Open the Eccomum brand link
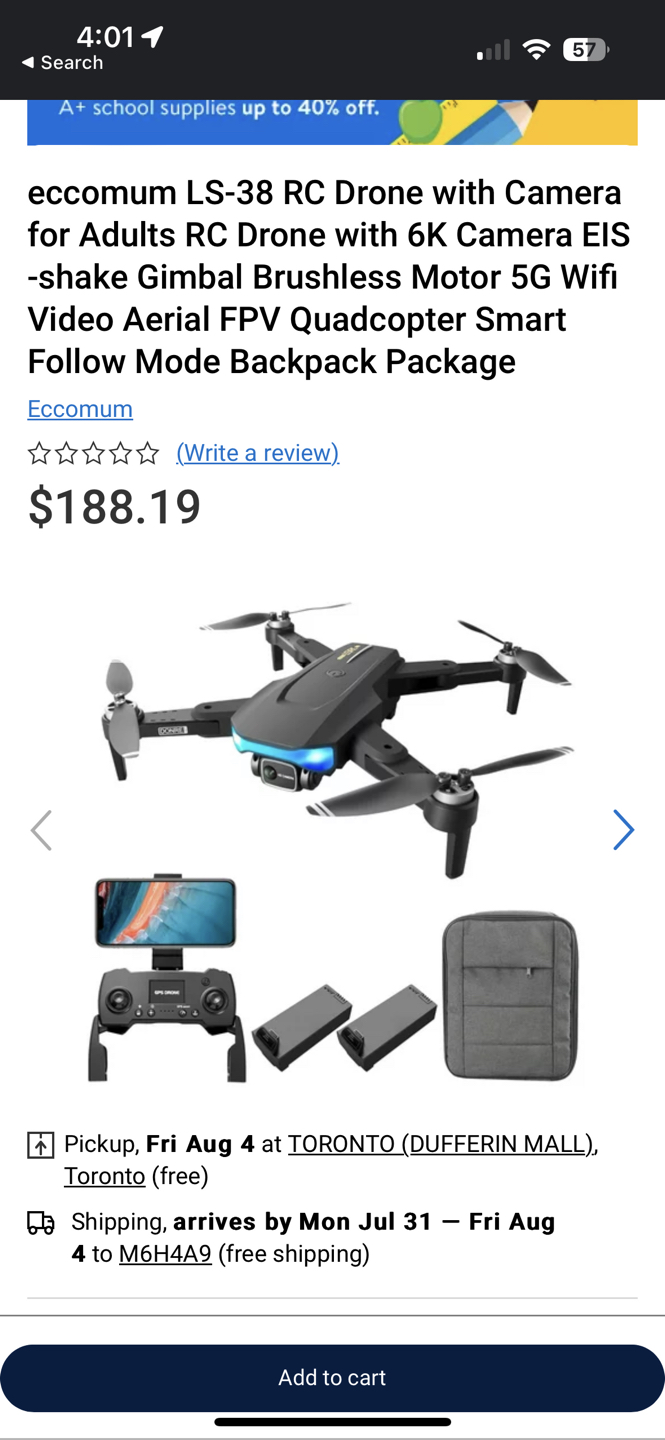Image resolution: width=665 pixels, height=1440 pixels. [x=80, y=409]
